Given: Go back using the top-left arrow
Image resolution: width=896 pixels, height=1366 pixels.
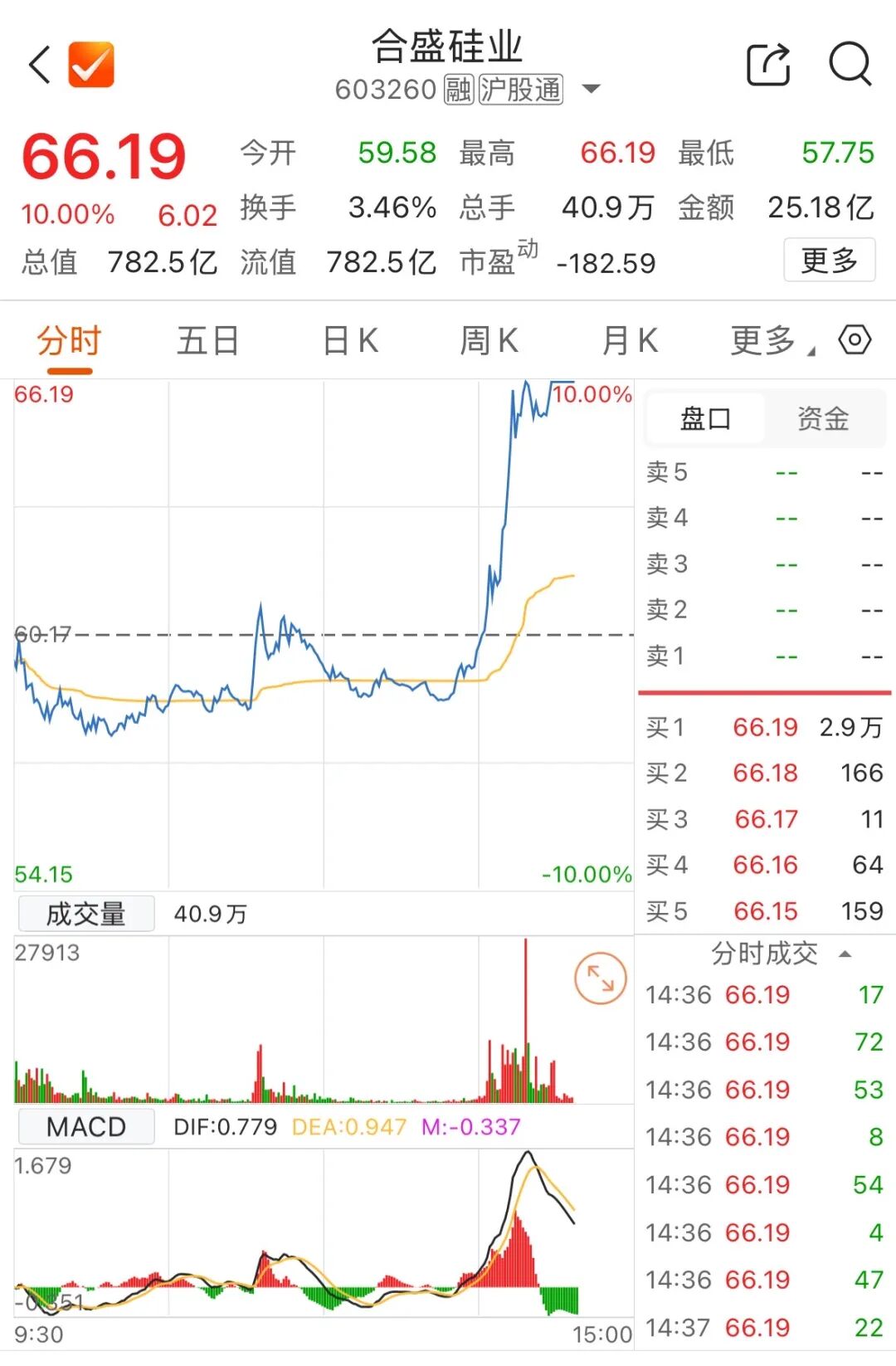Looking at the screenshot, I should pos(40,65).
